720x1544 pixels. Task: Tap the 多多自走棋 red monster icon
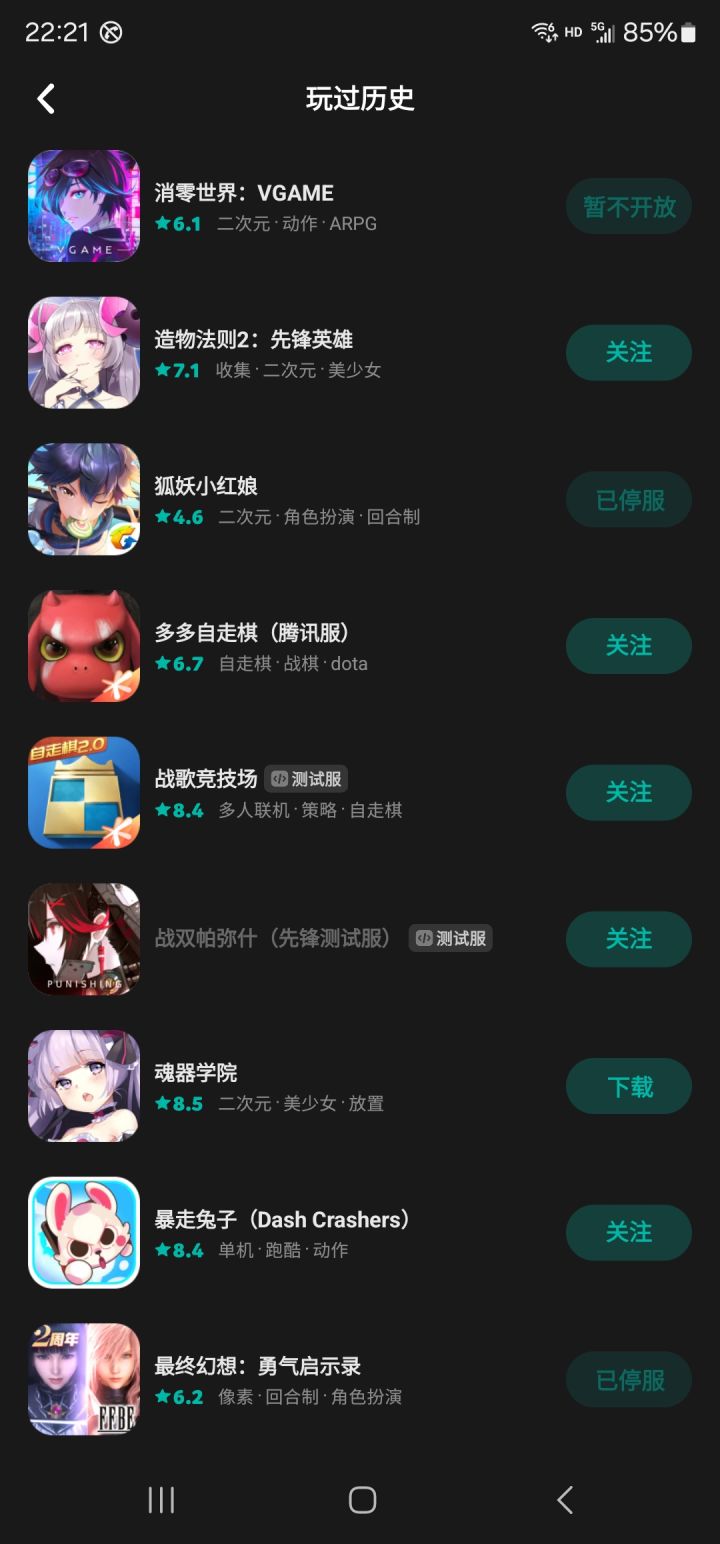click(x=83, y=646)
